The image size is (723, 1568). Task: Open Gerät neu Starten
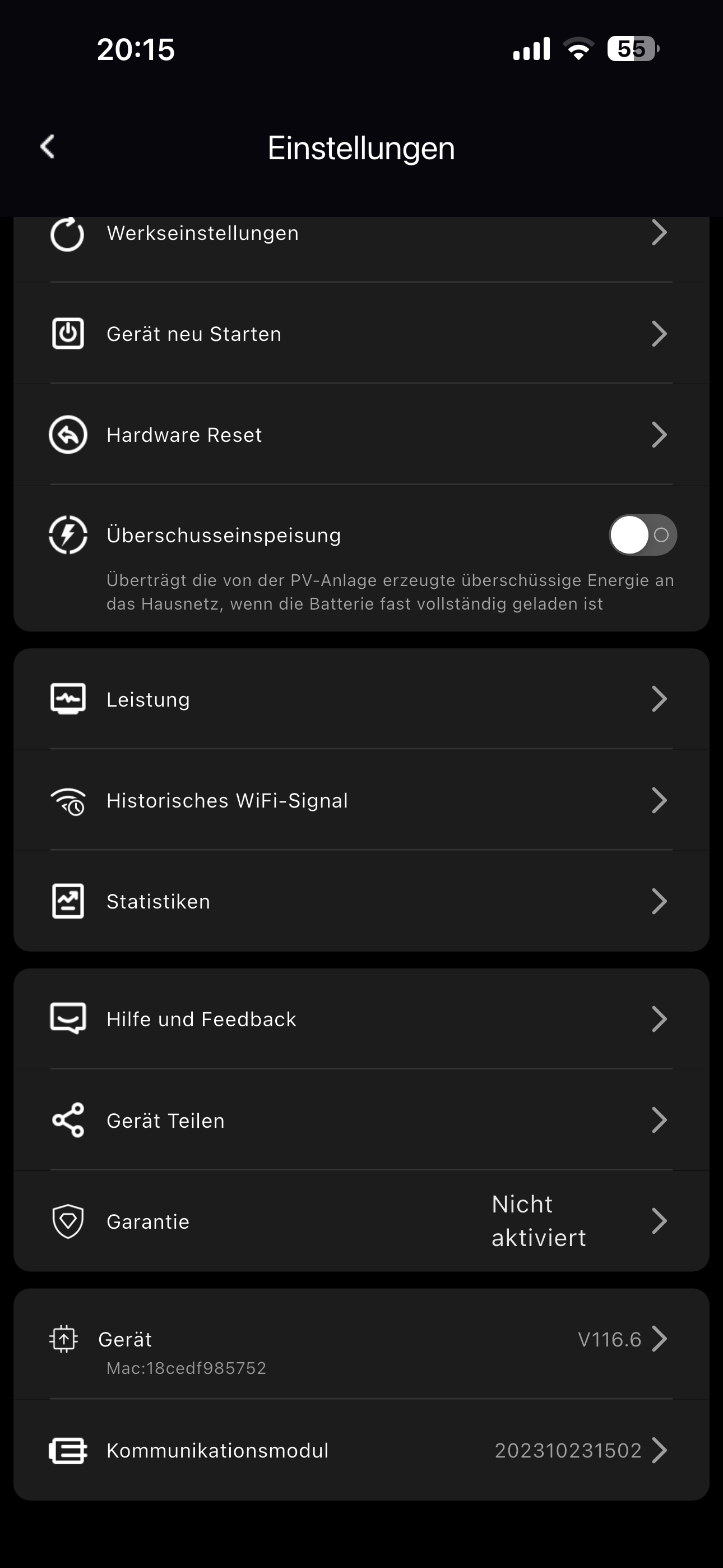[x=361, y=333]
